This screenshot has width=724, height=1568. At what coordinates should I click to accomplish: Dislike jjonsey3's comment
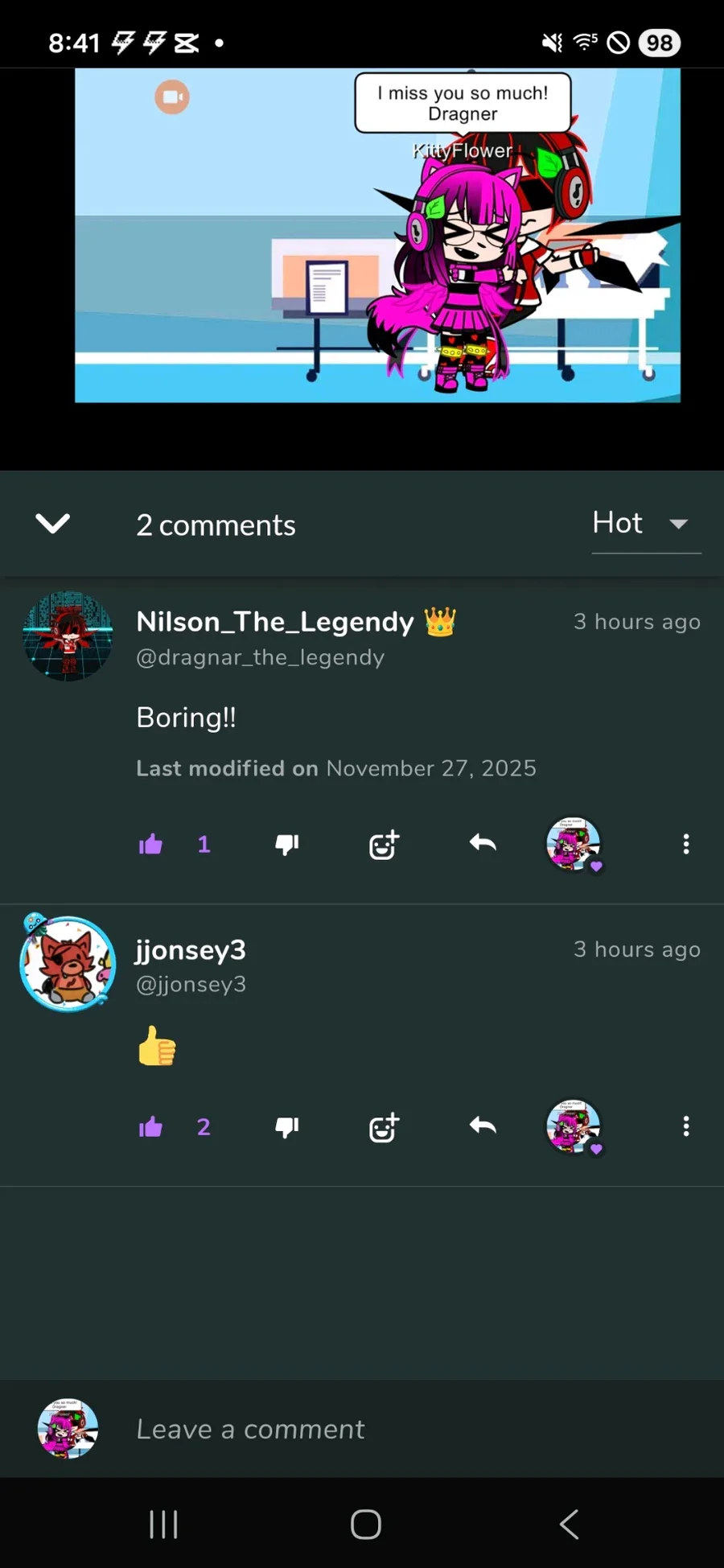click(287, 1126)
